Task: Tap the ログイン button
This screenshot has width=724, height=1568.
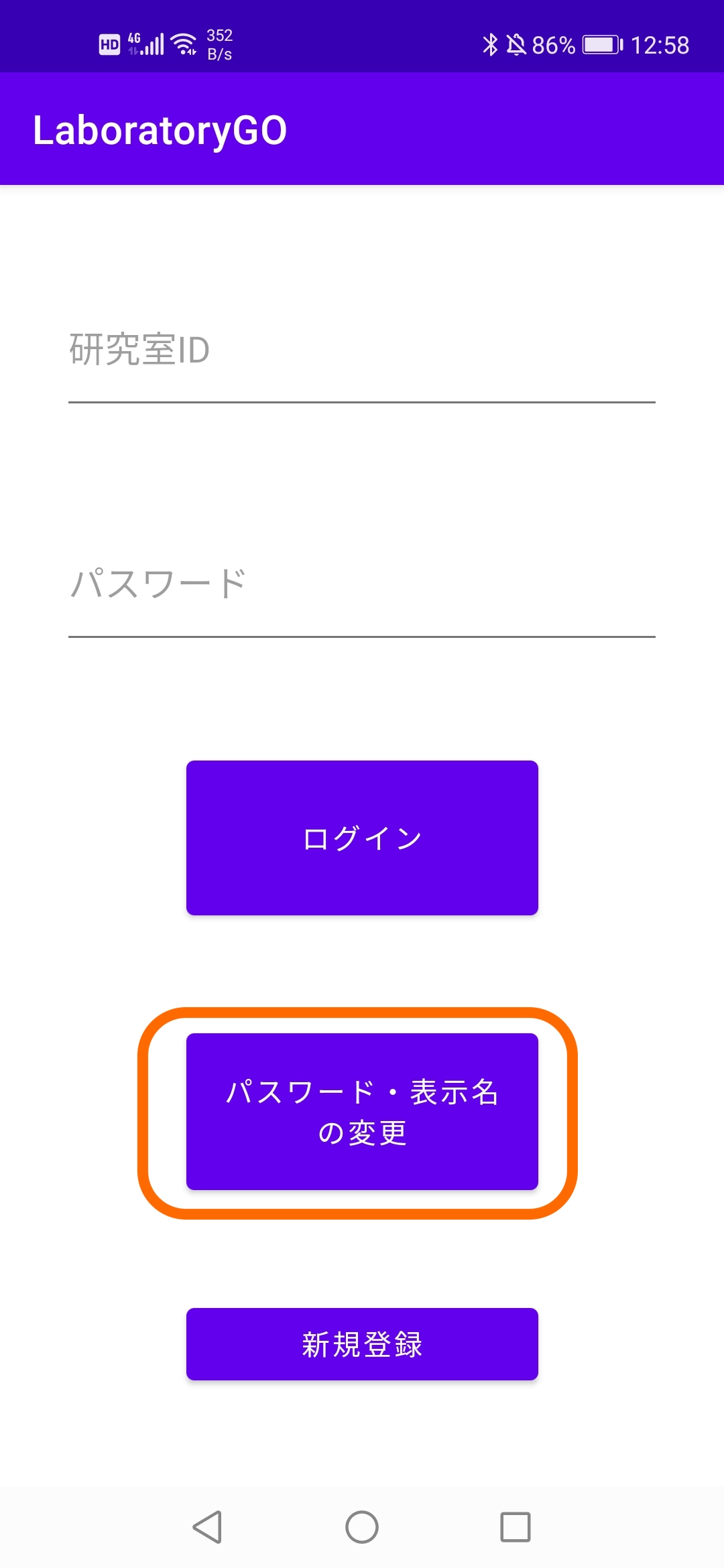Action: [x=362, y=838]
